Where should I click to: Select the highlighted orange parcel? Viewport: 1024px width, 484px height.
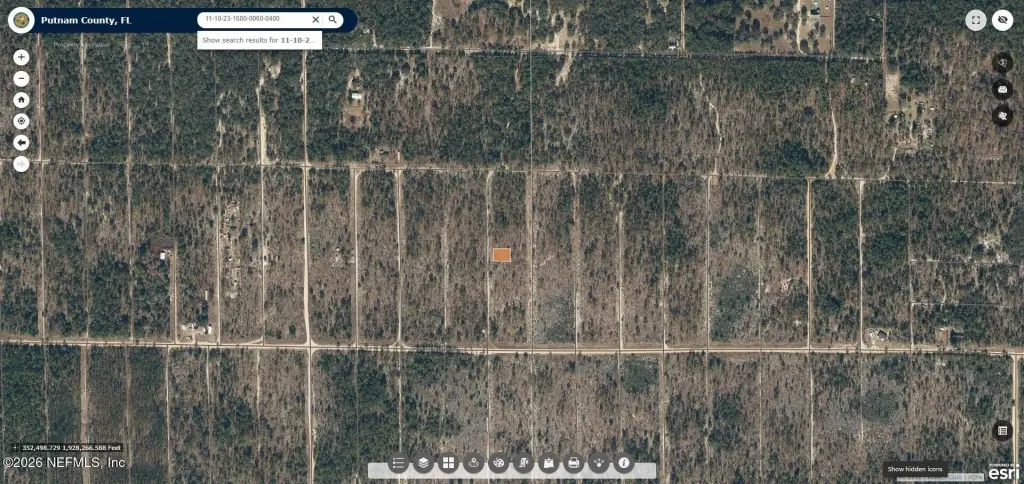501,256
